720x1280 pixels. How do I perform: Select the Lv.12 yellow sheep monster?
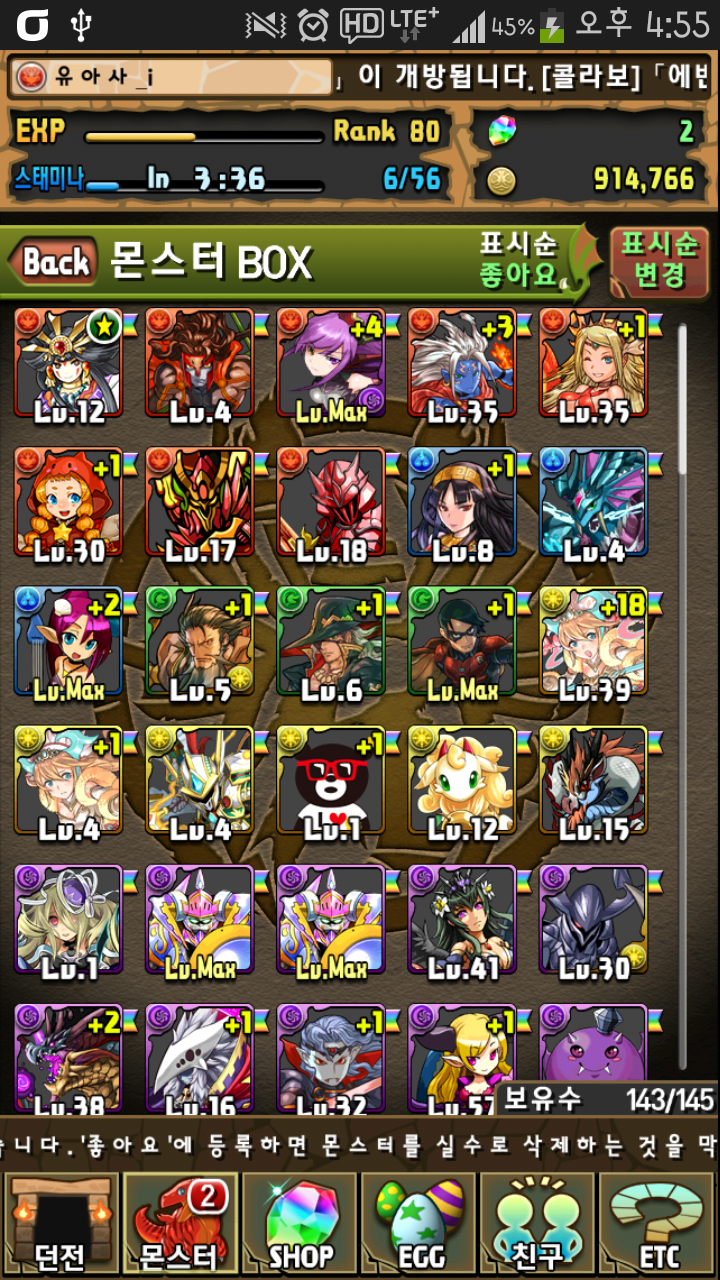click(462, 780)
